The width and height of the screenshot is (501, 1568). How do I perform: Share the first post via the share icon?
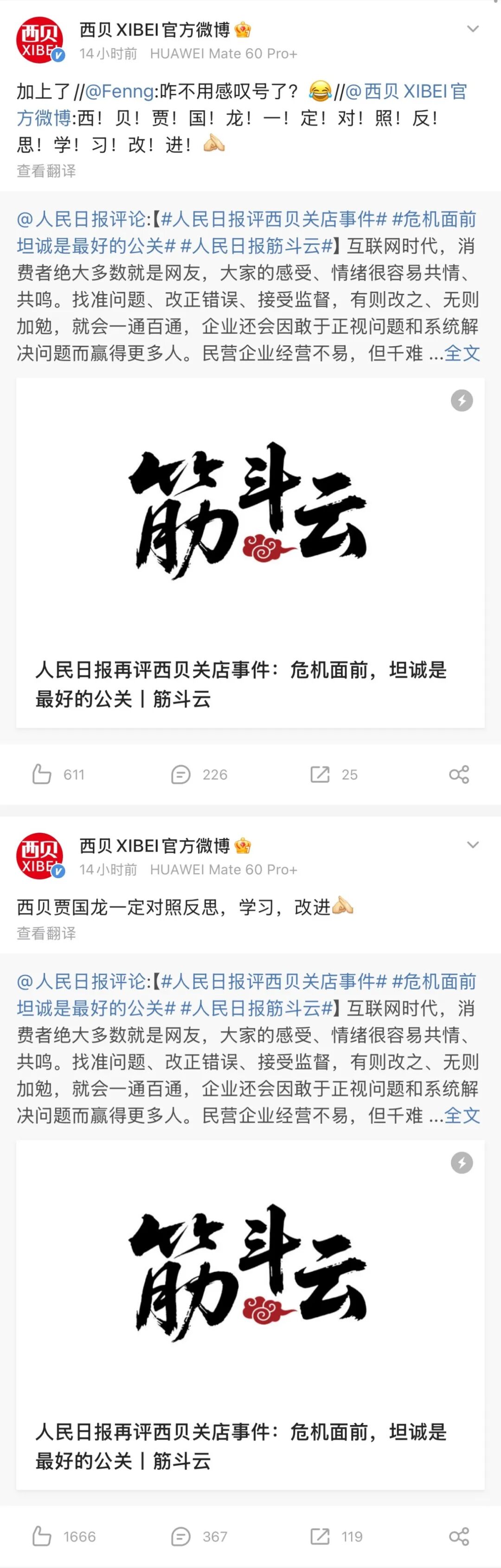tap(458, 774)
